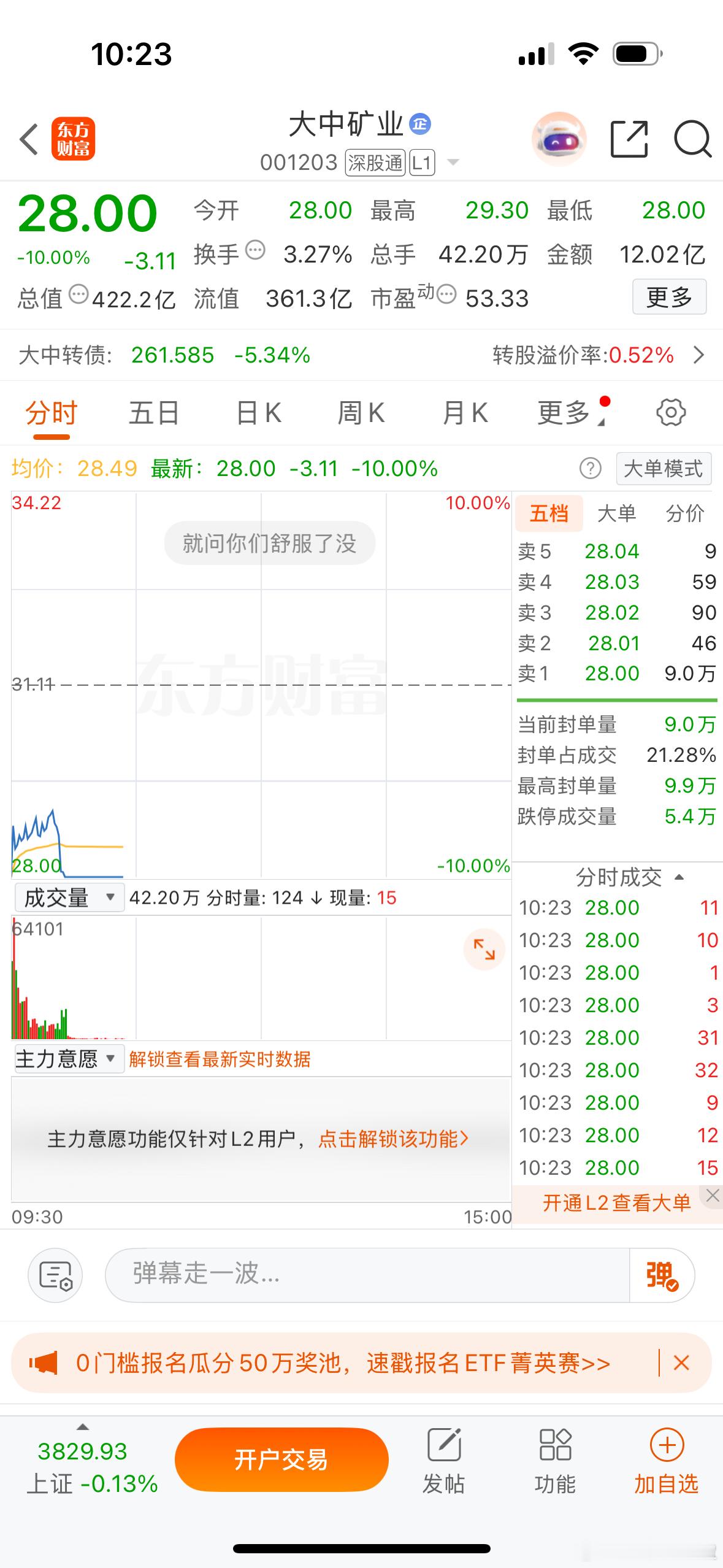Select the 五档 order book tab
The height and width of the screenshot is (1568, 723).
[549, 513]
